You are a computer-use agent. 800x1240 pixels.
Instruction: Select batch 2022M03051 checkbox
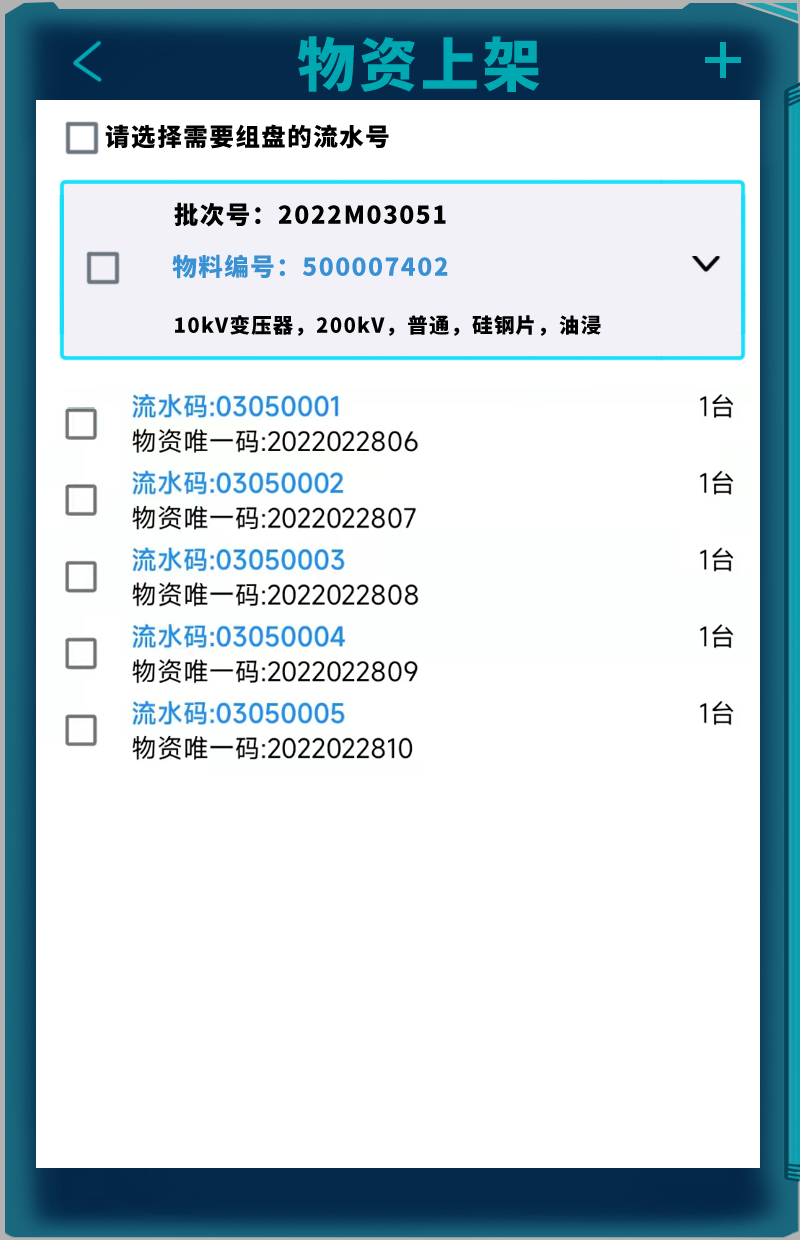(103, 268)
